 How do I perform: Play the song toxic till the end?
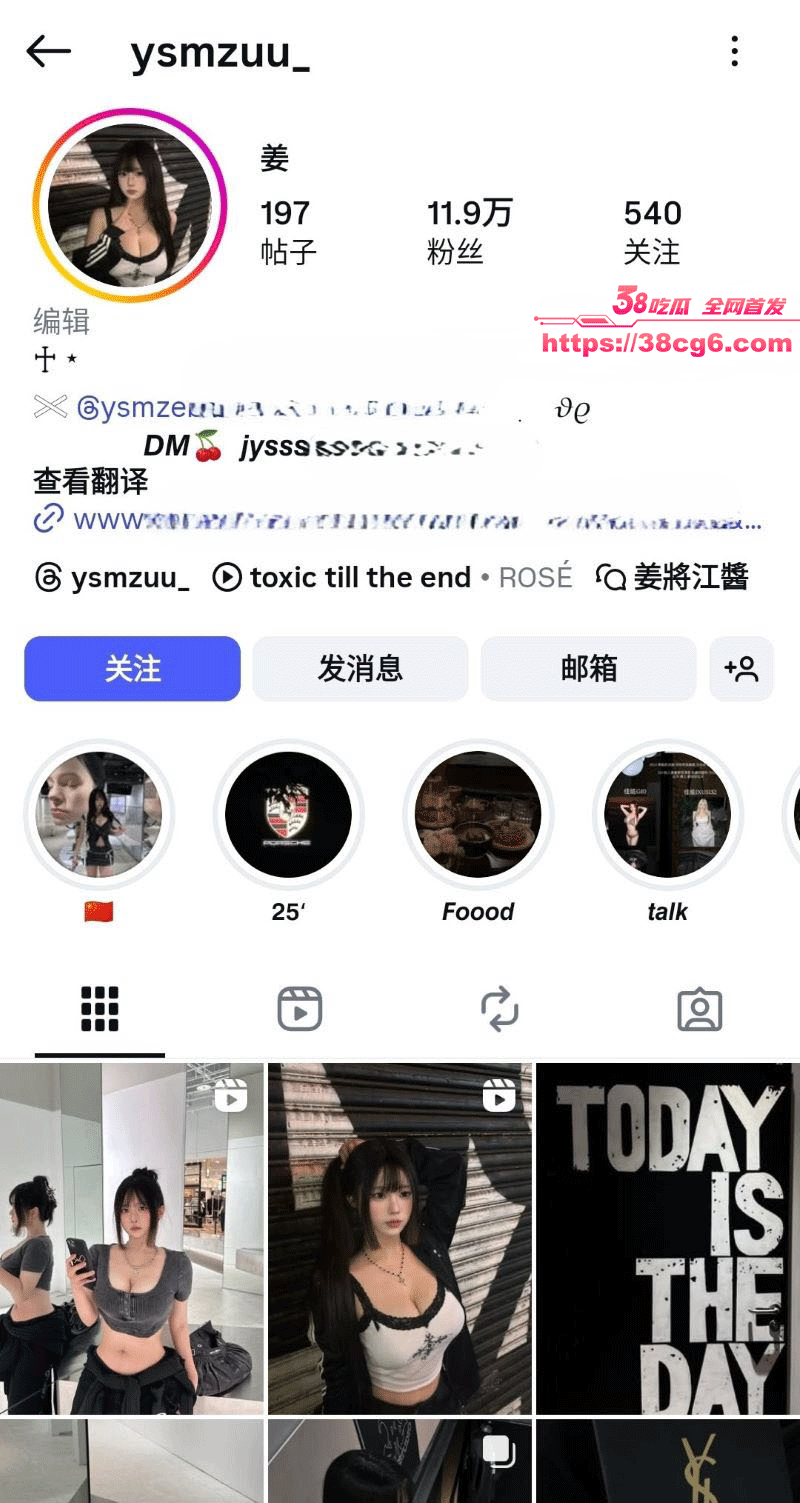(x=360, y=577)
